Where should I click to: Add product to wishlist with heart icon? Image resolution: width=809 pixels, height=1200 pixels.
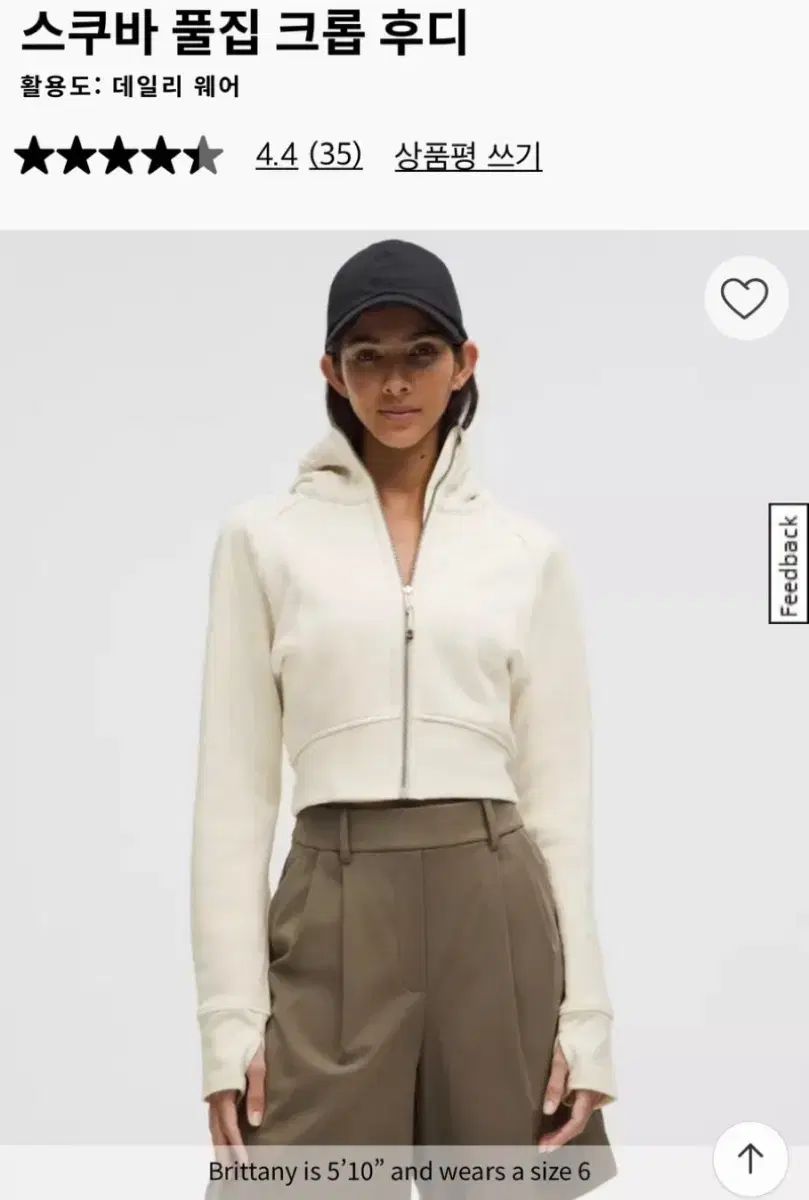[745, 299]
